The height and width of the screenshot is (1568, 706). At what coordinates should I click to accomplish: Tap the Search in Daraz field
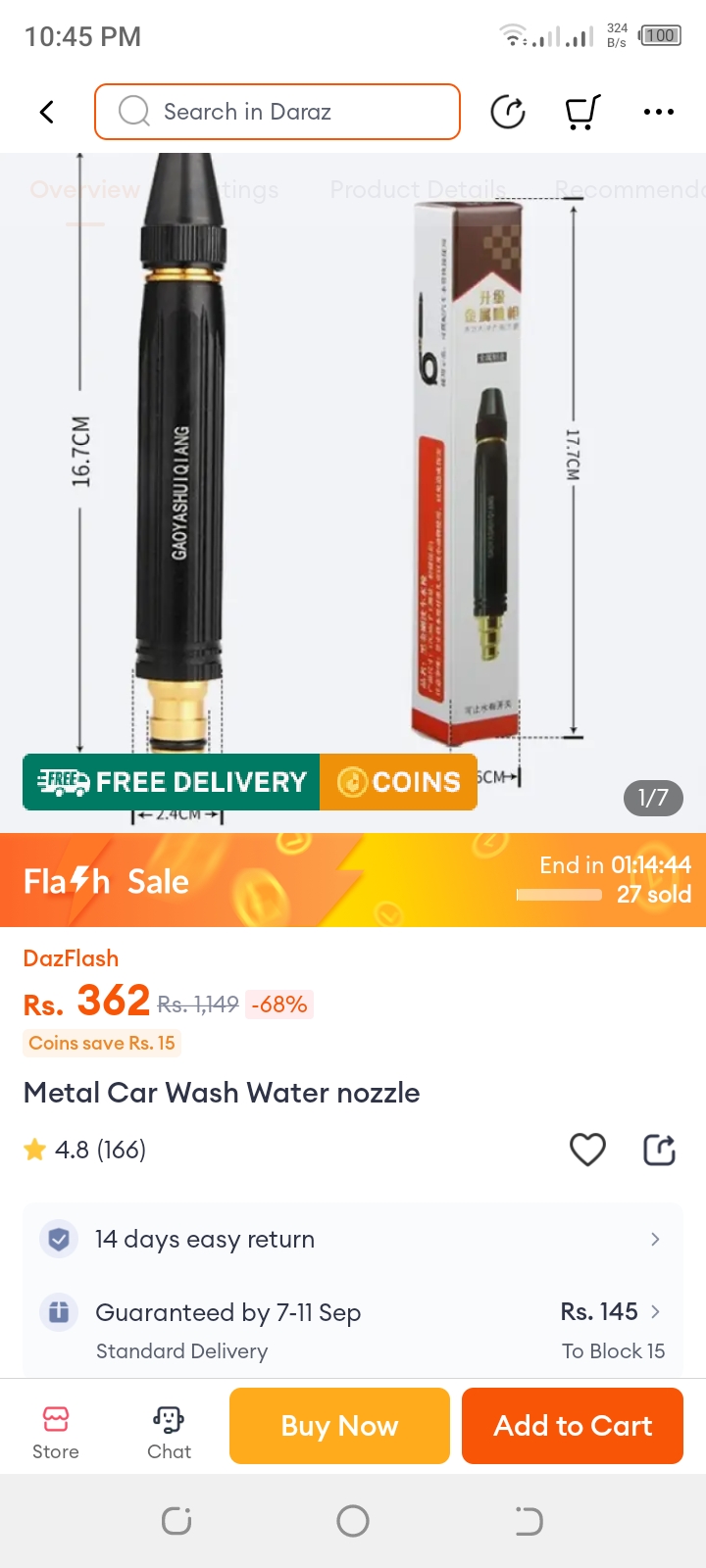[277, 112]
